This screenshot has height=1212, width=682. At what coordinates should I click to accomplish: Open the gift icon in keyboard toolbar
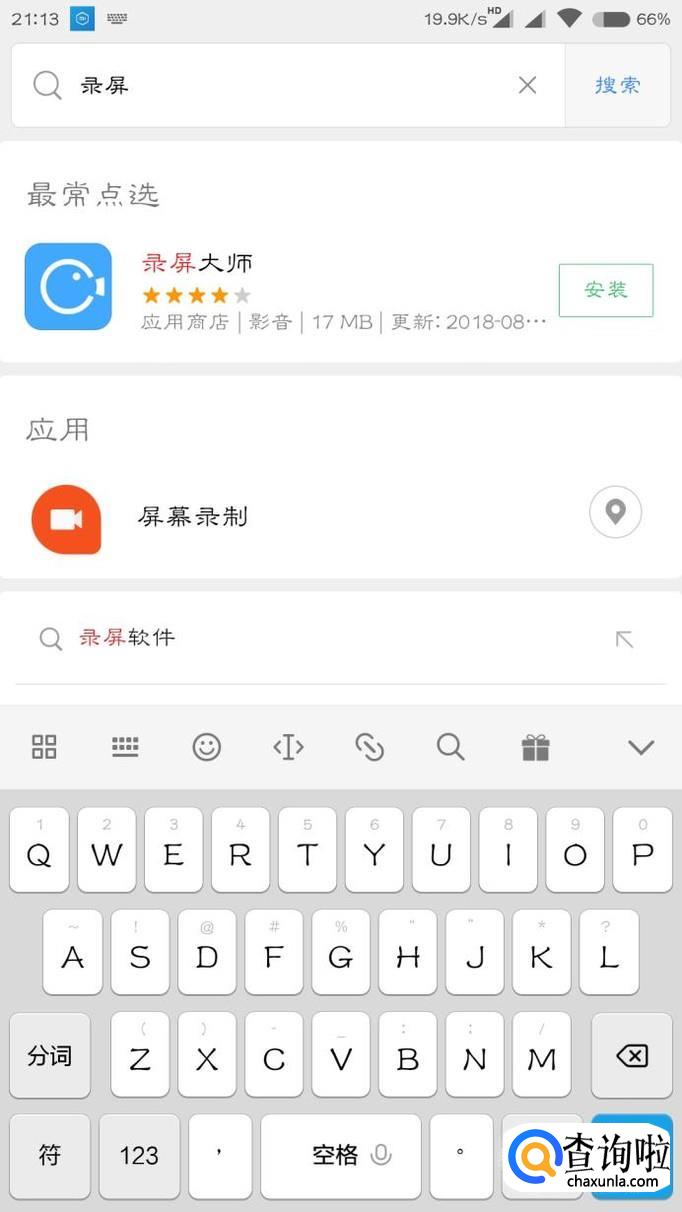(535, 746)
